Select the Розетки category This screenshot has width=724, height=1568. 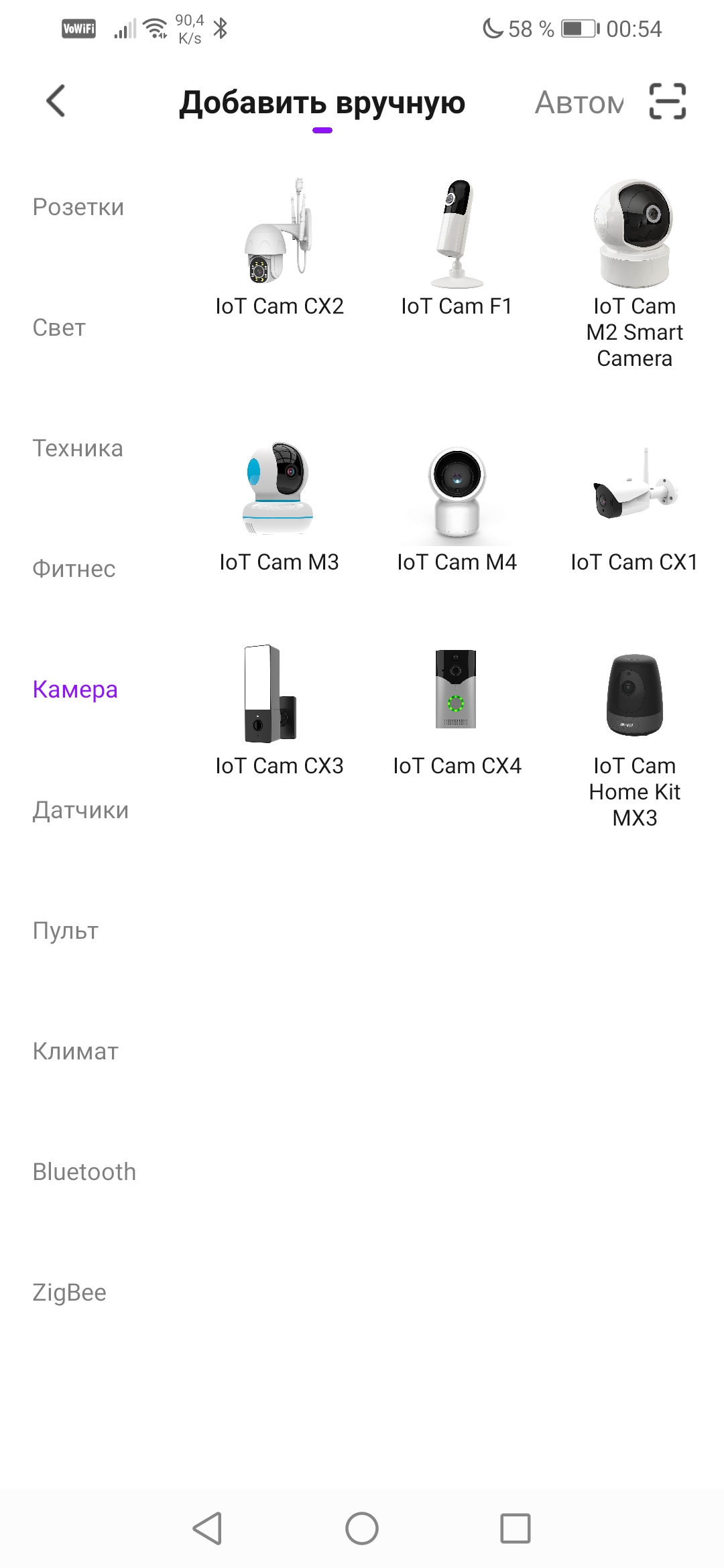tap(78, 207)
